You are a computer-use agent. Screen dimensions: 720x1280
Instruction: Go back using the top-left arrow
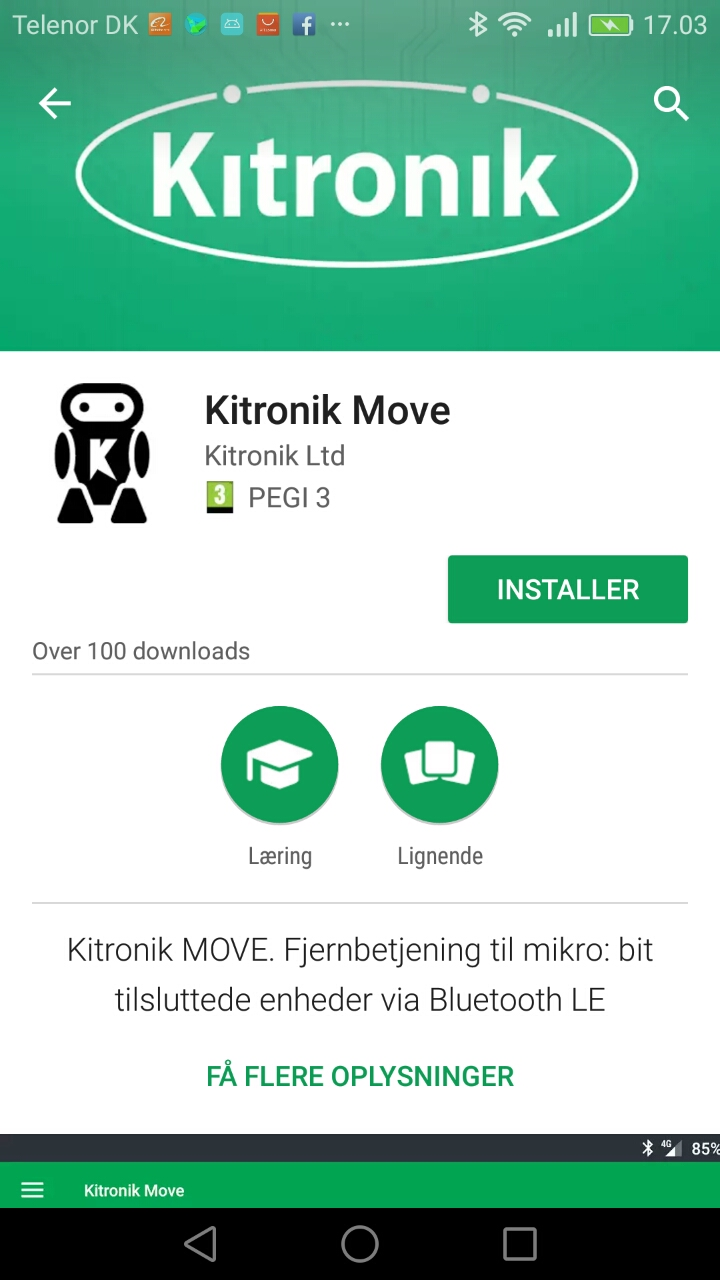point(55,103)
